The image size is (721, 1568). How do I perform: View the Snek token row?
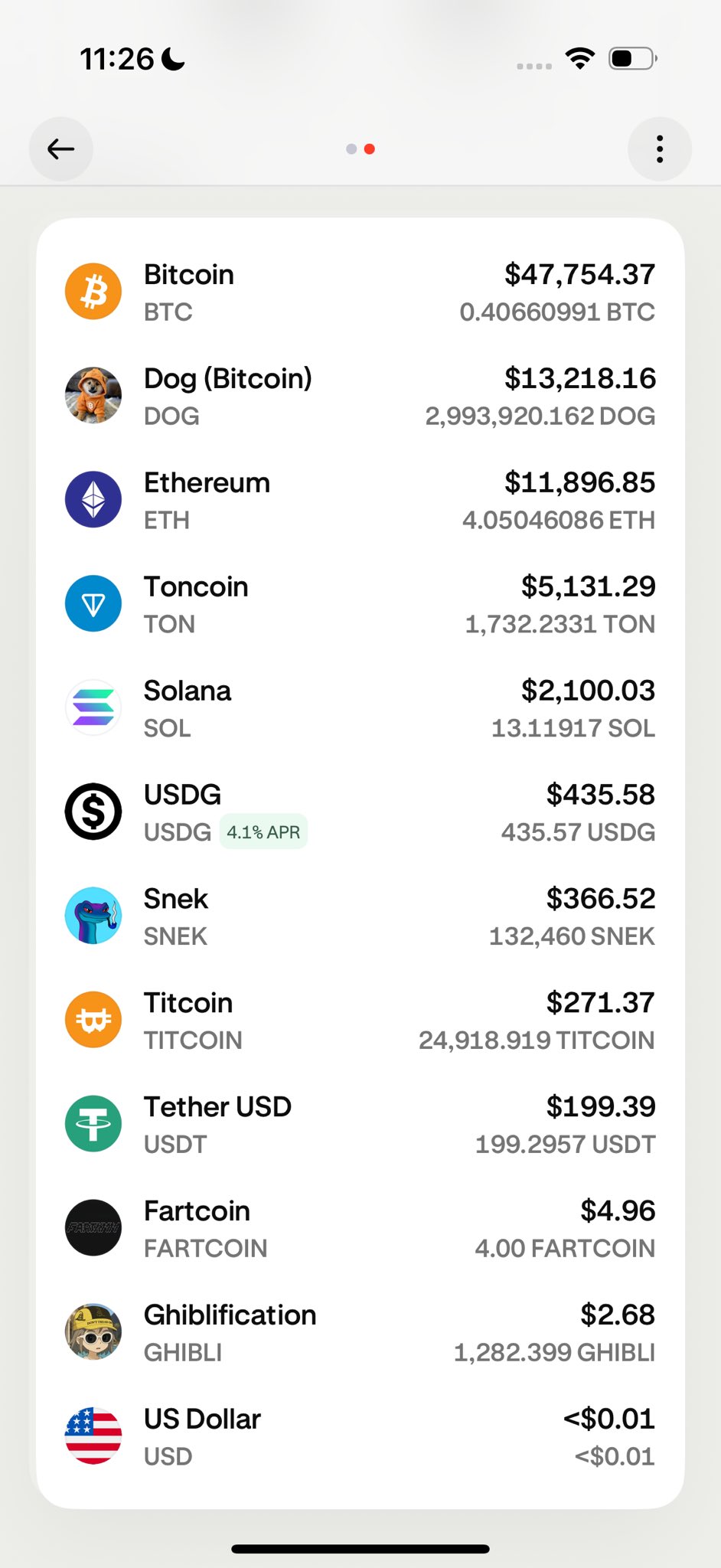point(360,917)
